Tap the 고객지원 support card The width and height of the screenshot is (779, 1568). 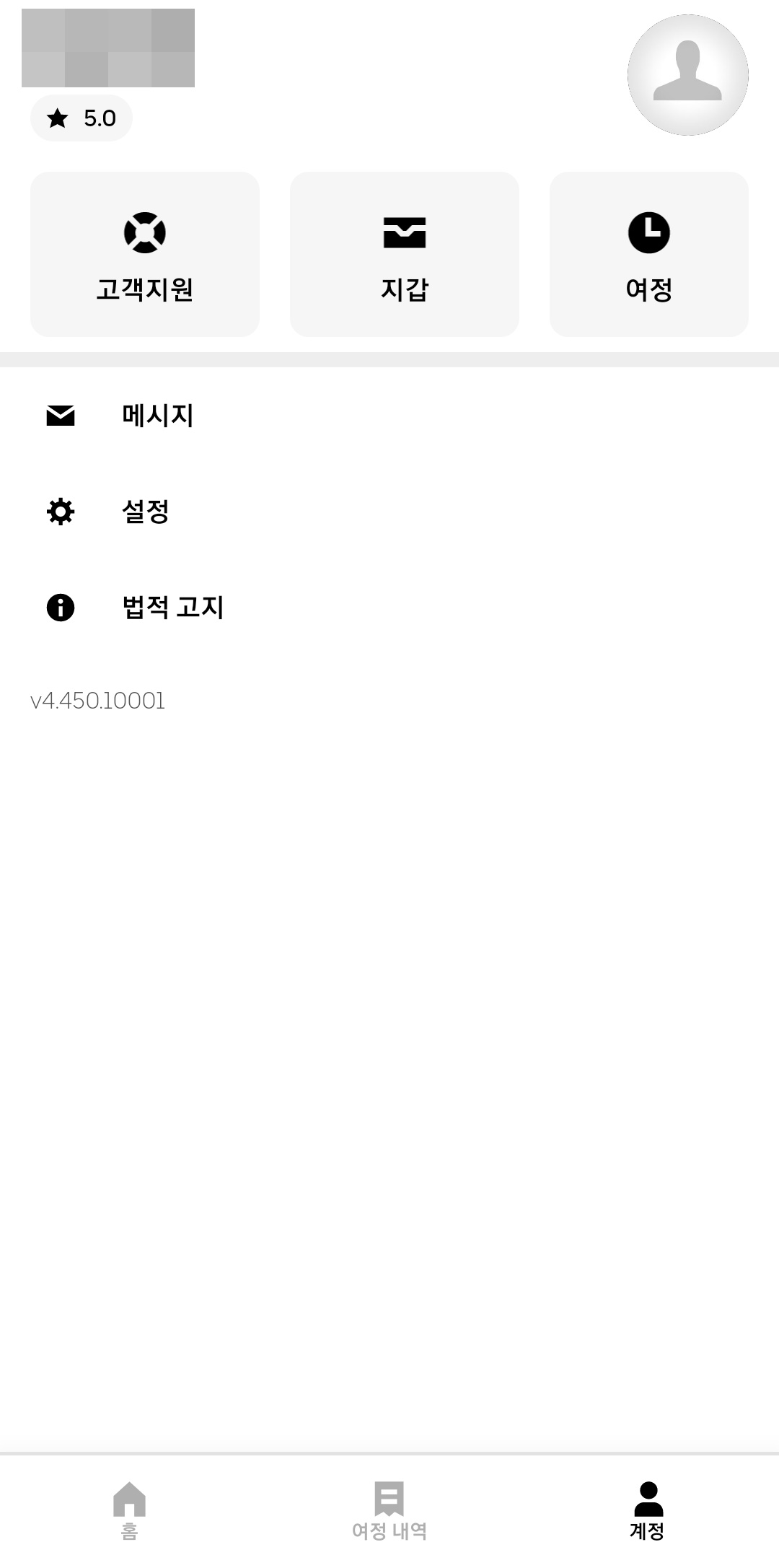coord(144,254)
